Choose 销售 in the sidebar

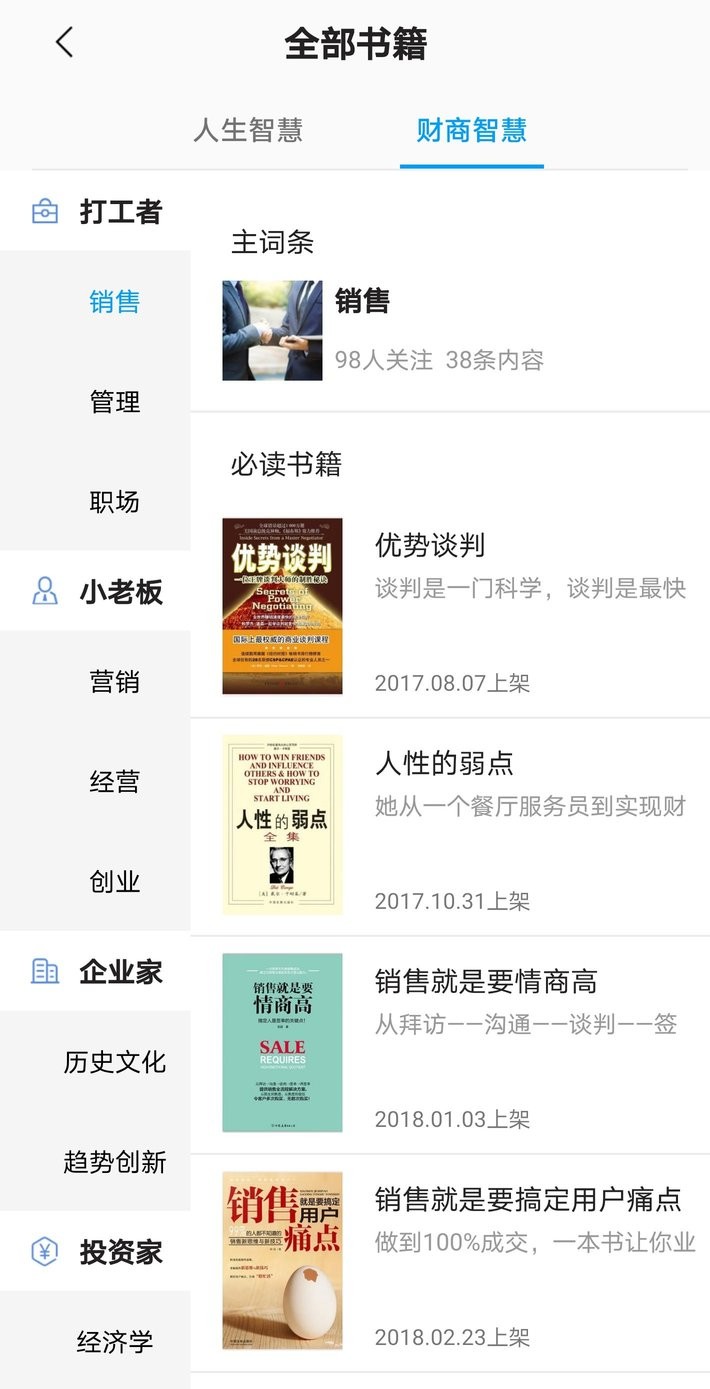115,302
